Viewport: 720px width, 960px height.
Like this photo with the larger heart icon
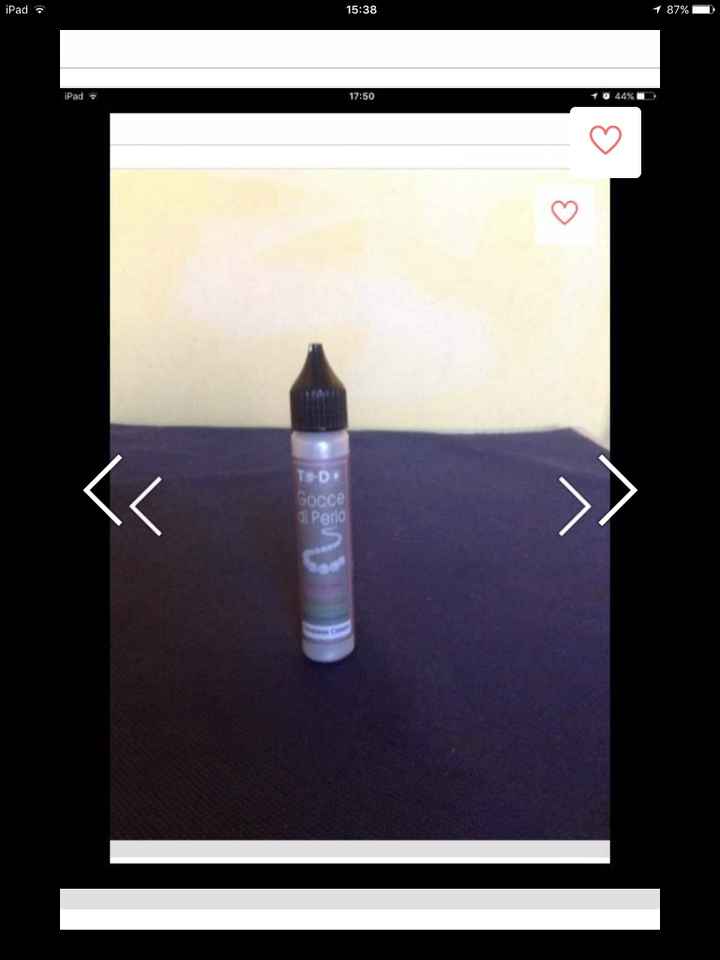[605, 141]
